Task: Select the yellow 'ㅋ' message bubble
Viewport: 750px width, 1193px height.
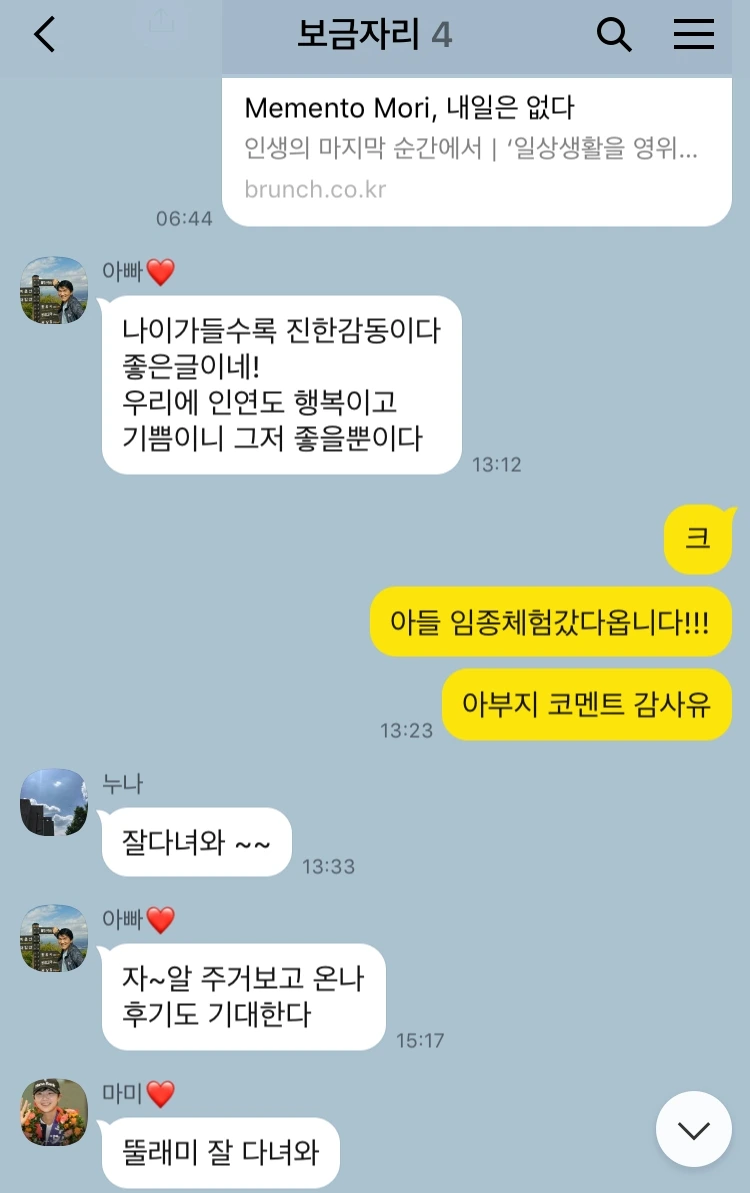Action: click(699, 539)
